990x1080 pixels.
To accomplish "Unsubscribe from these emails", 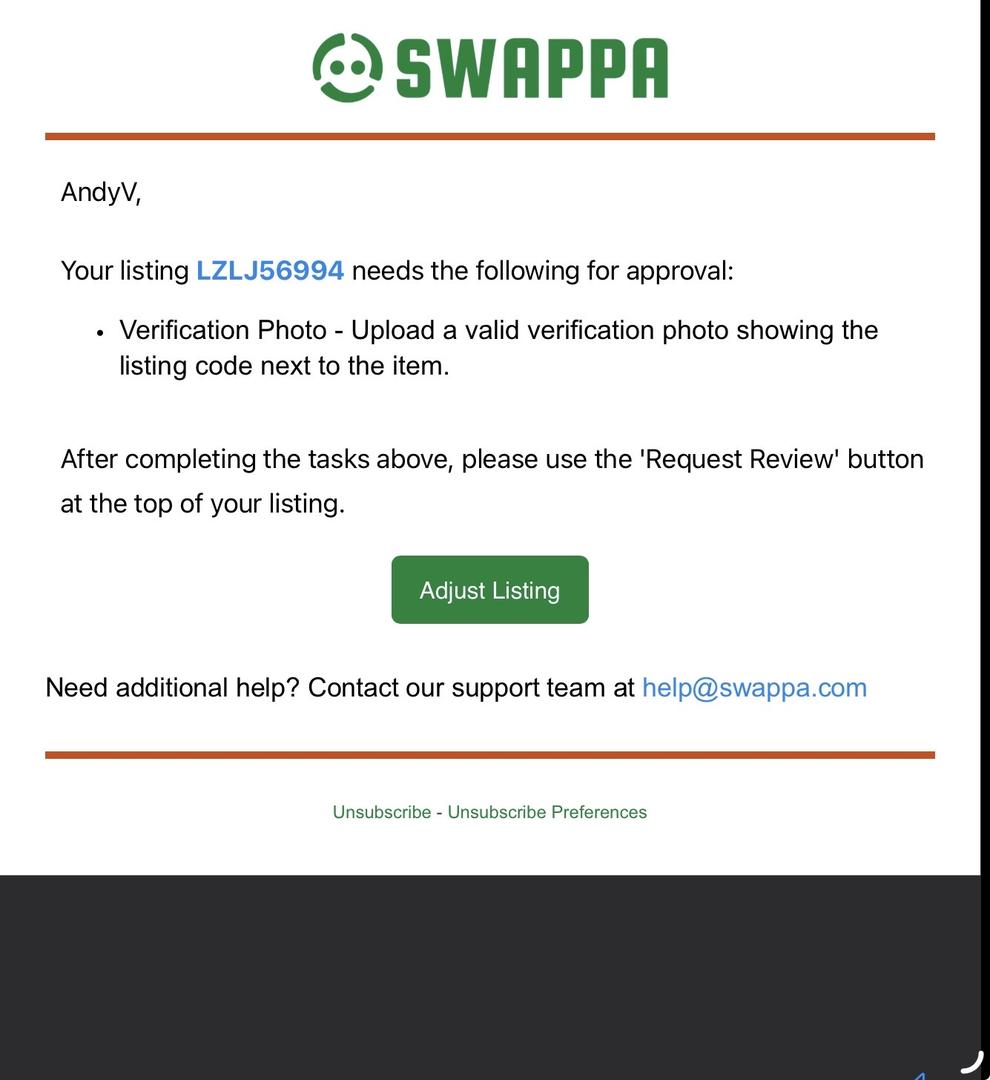I will 381,812.
